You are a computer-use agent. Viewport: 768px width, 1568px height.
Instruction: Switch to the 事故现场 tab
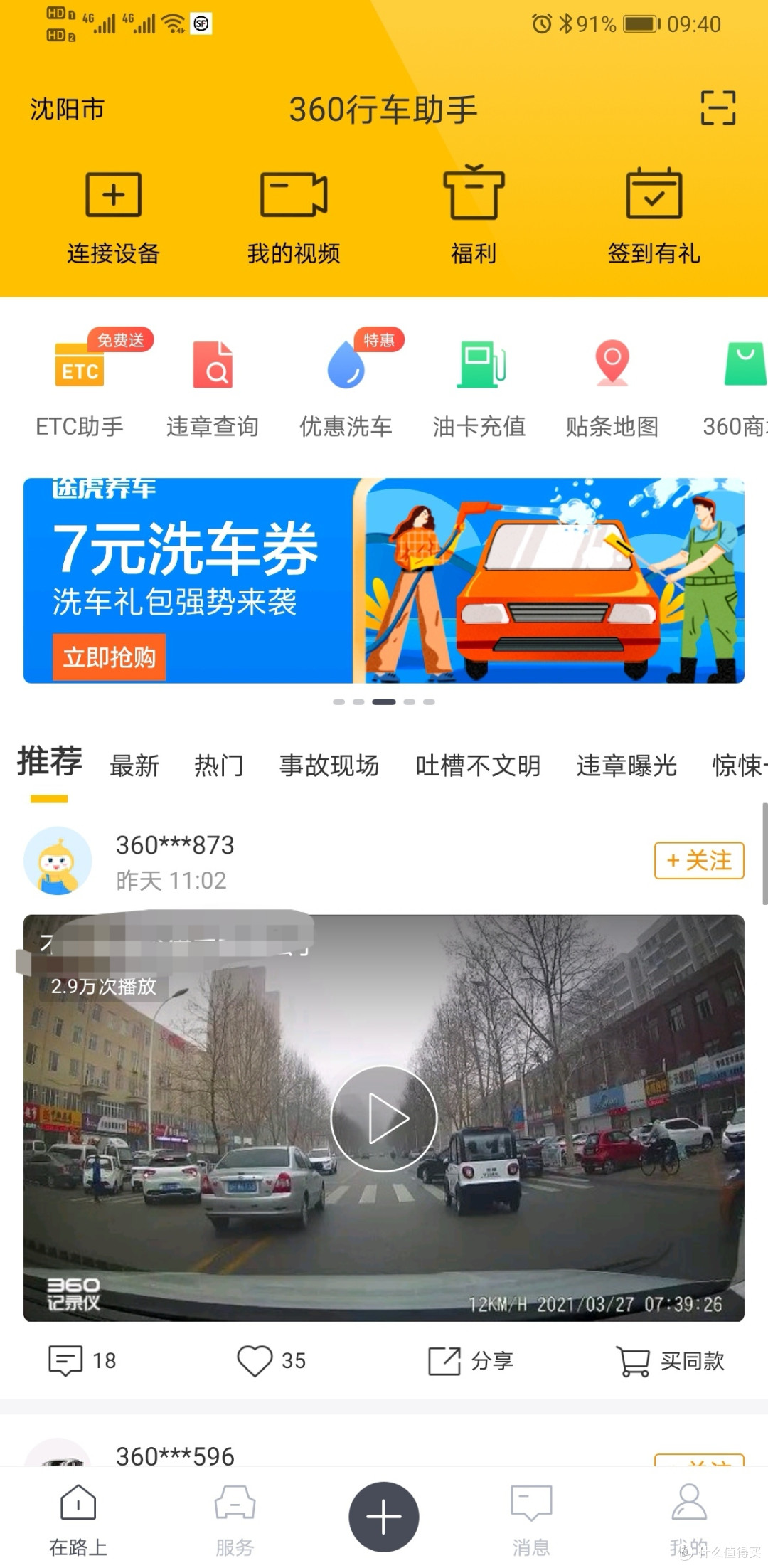[329, 766]
